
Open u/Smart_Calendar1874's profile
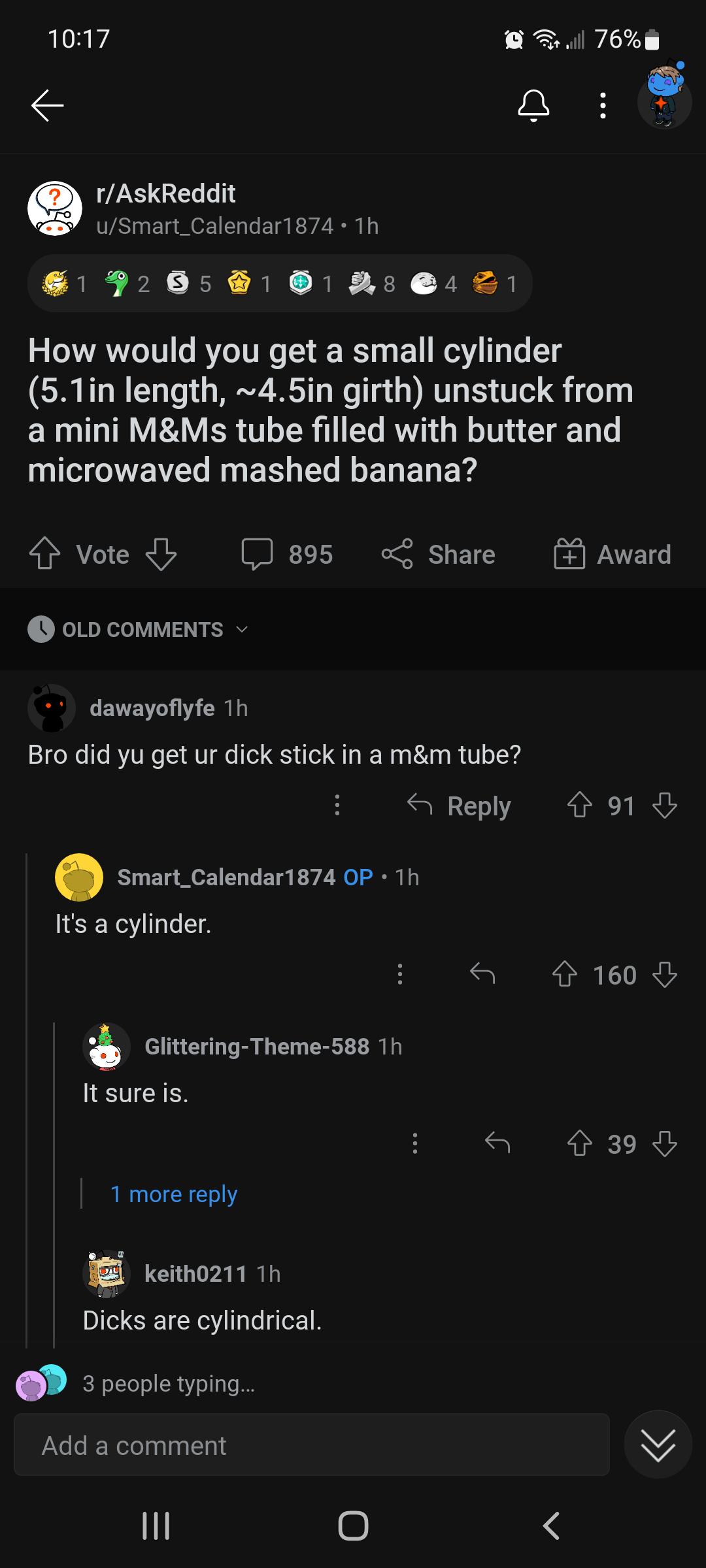pyautogui.click(x=209, y=227)
